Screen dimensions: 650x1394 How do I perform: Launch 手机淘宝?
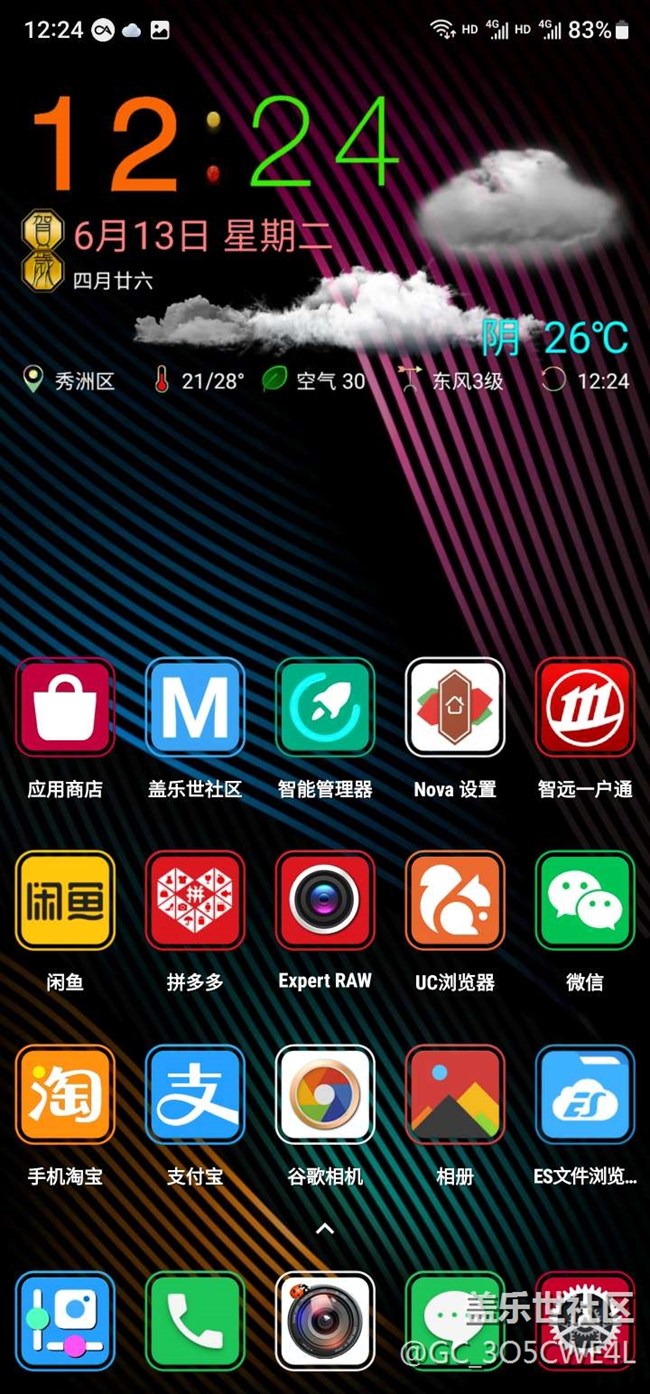[x=65, y=1095]
